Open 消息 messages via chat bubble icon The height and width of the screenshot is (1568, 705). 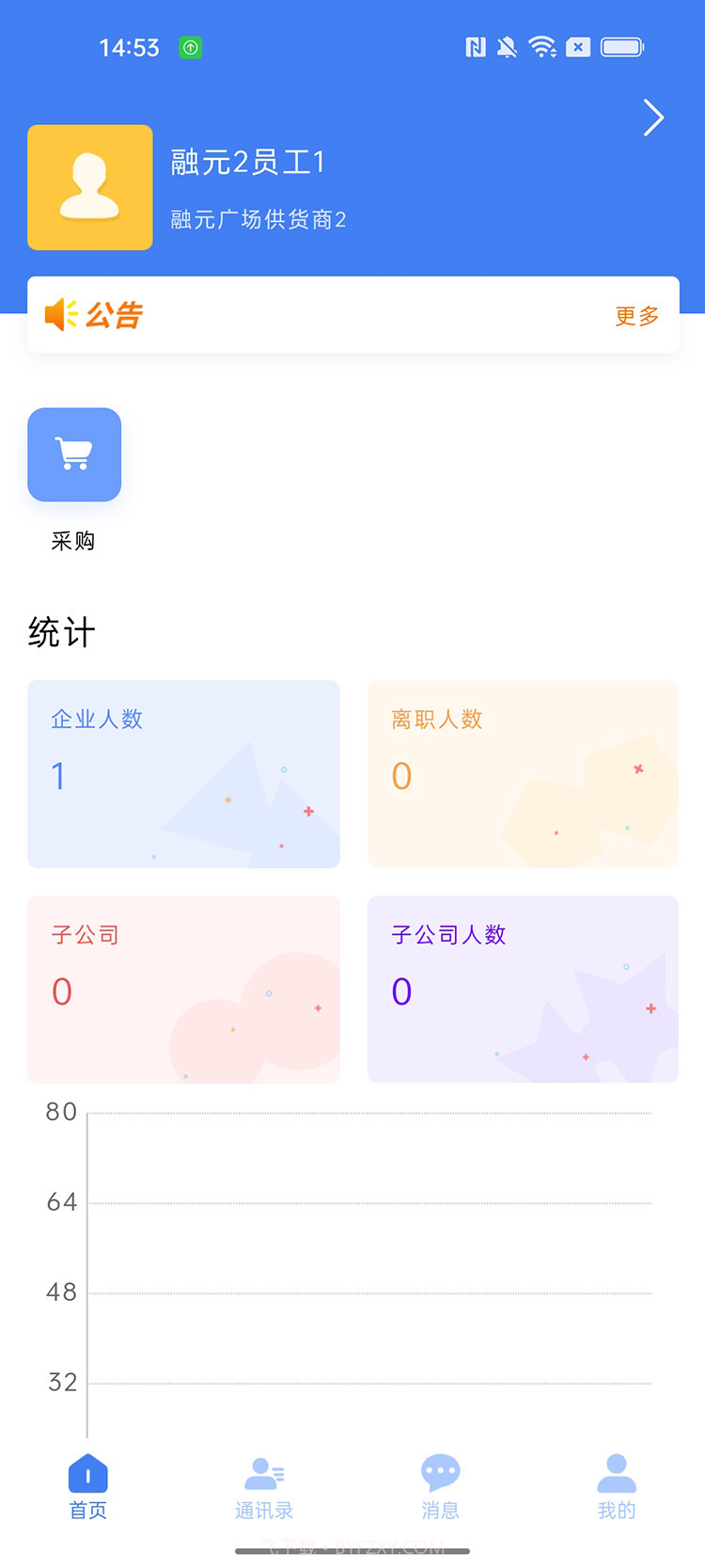coord(439,1472)
